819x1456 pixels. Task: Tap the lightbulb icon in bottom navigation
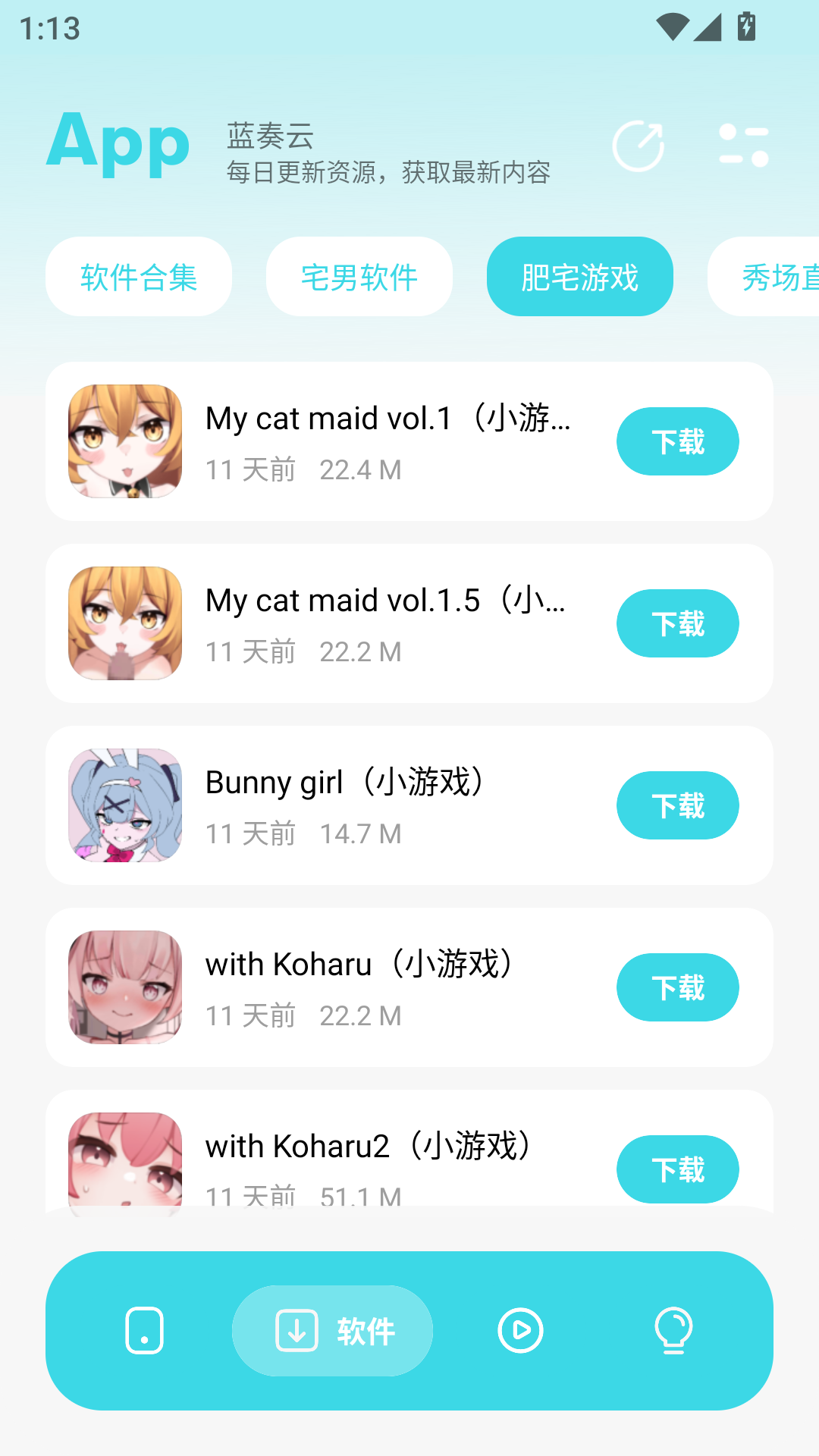[674, 1331]
